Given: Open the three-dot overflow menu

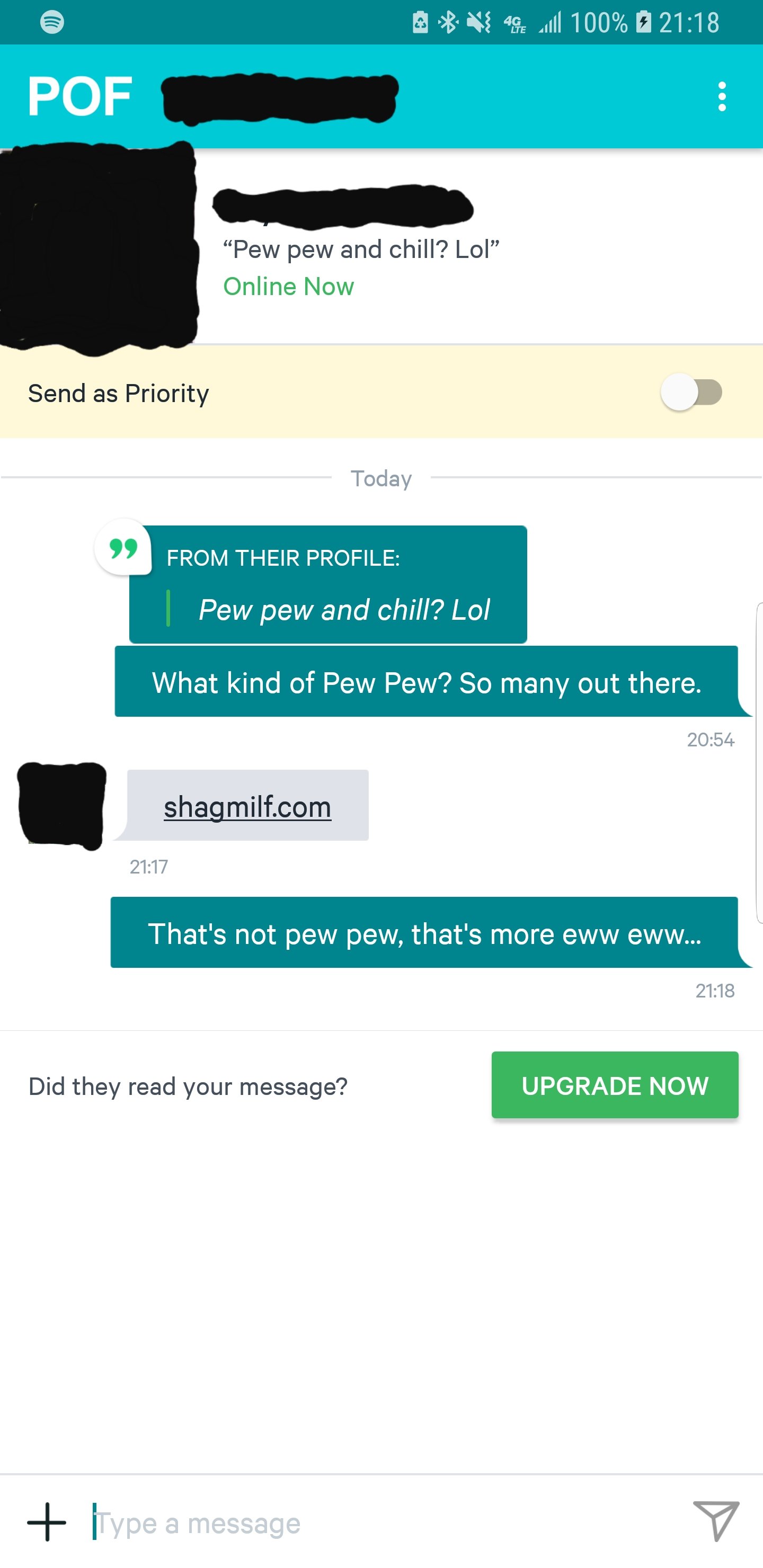Looking at the screenshot, I should 722,97.
